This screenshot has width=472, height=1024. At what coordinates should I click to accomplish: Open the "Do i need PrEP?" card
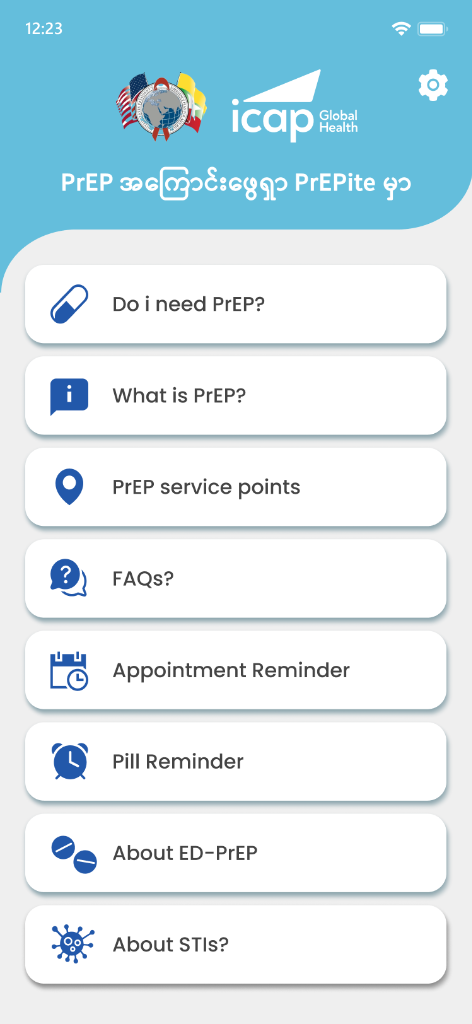(236, 304)
